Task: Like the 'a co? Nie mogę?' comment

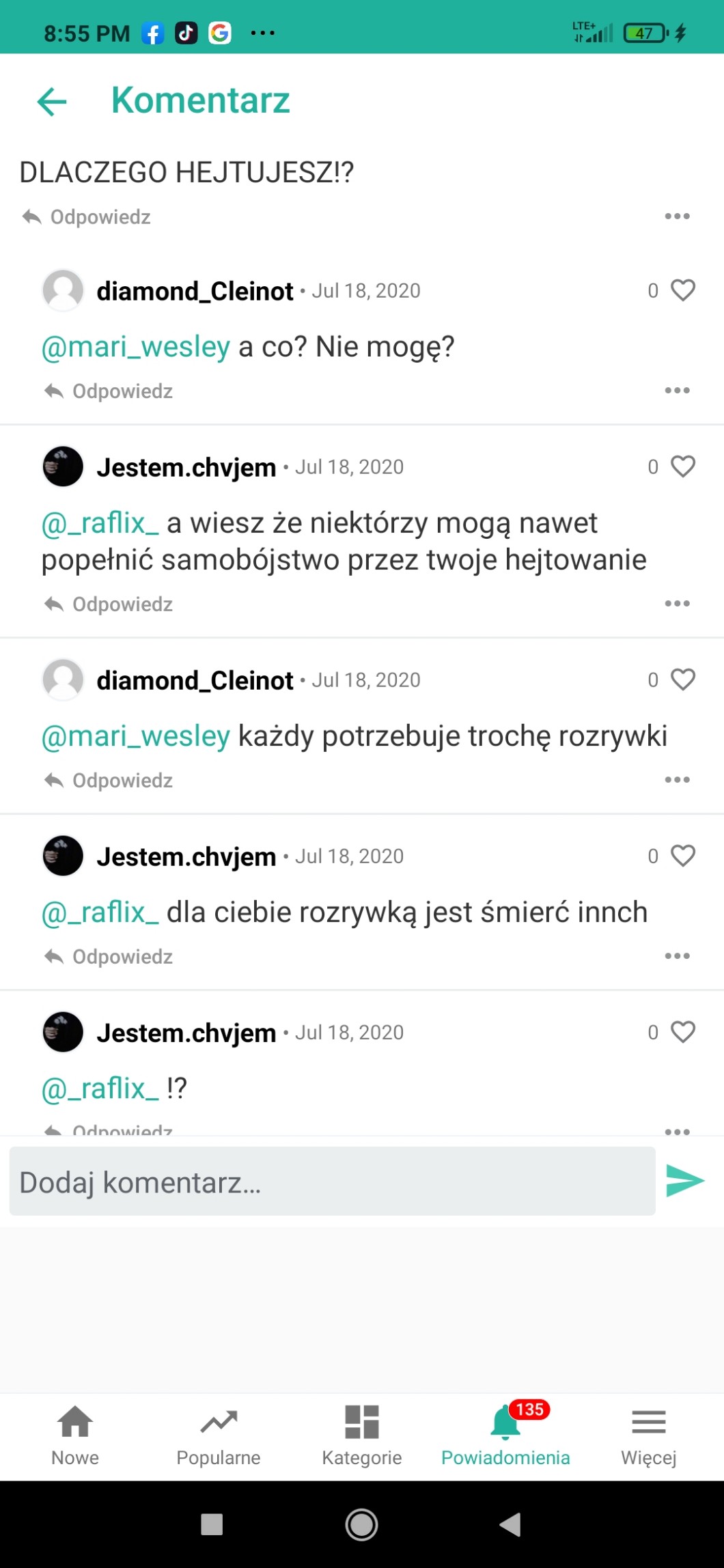Action: click(682, 290)
